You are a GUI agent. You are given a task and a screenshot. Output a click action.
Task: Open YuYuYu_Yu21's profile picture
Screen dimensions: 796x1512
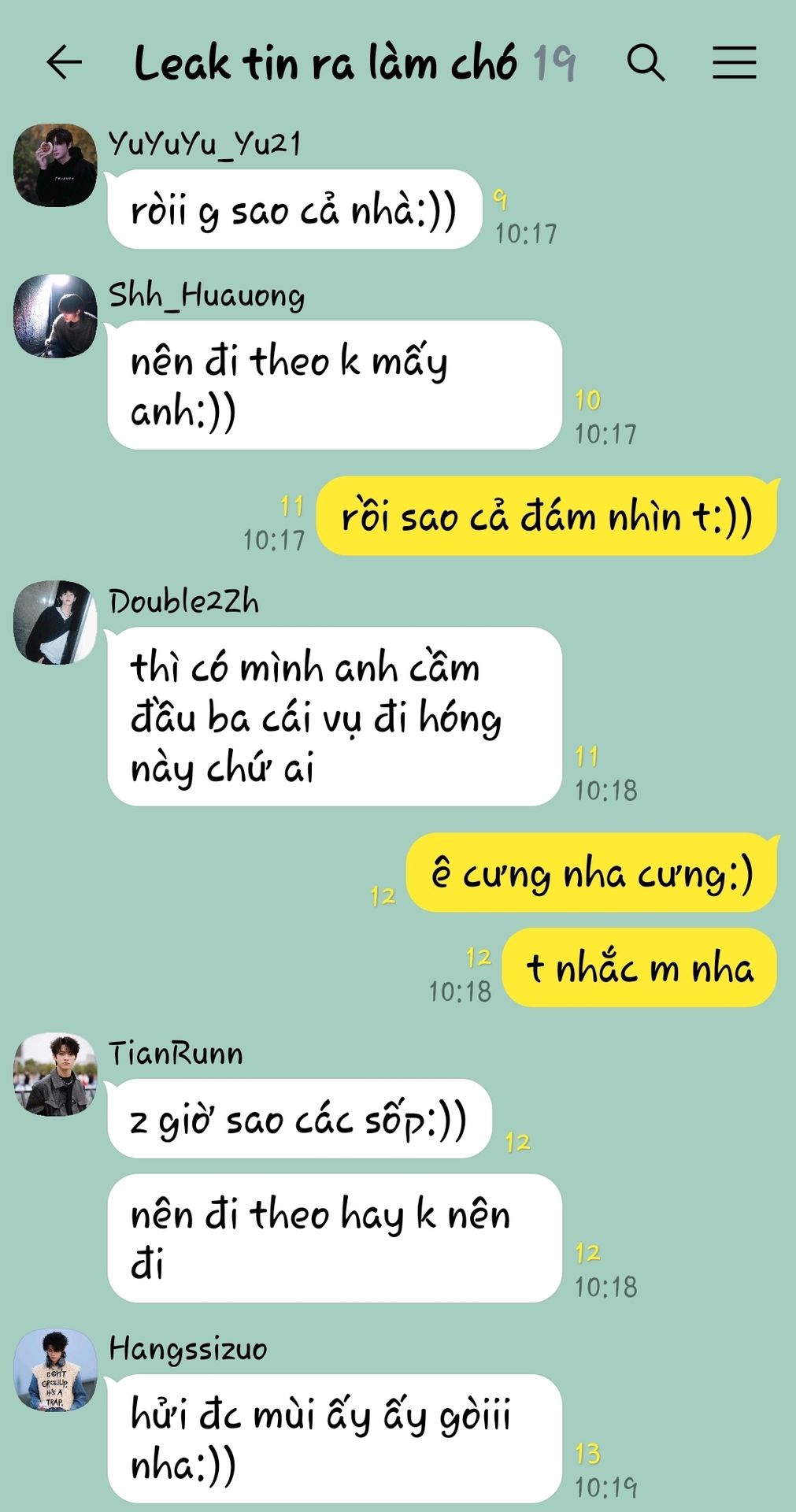55,165
